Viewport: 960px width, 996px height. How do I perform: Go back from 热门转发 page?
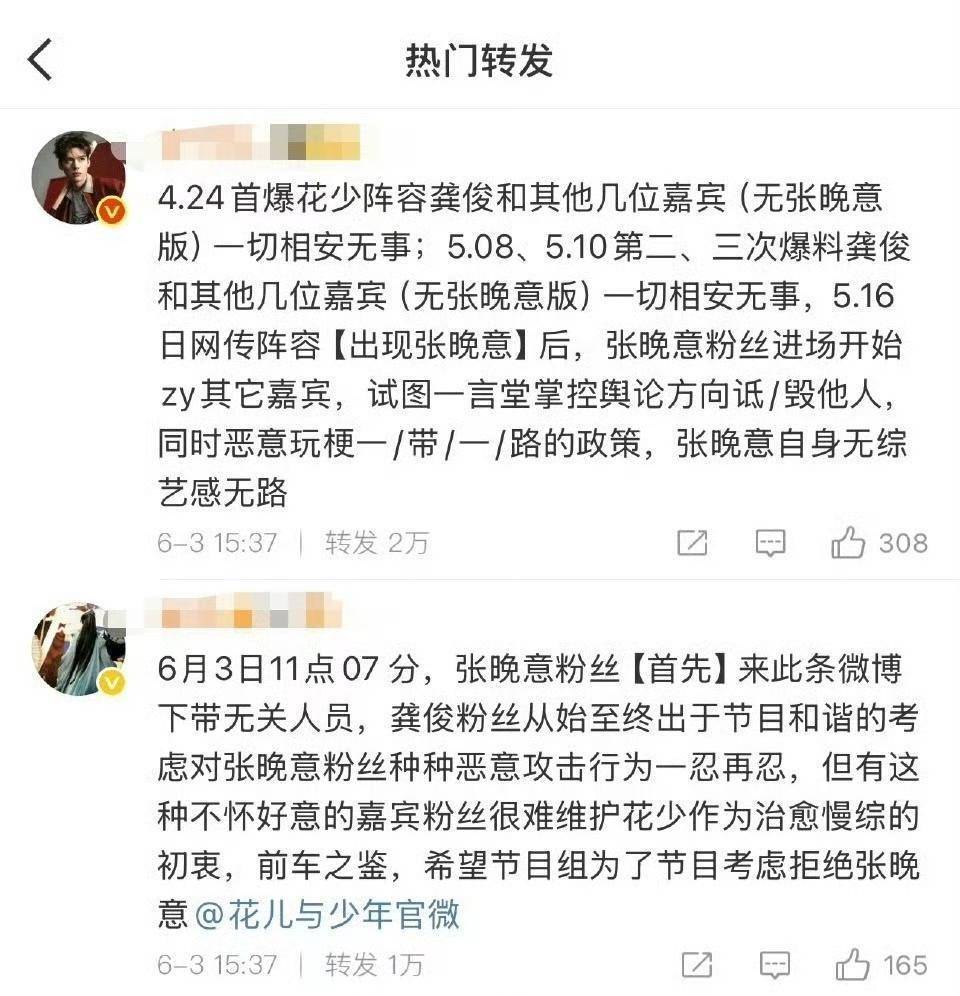40,60
